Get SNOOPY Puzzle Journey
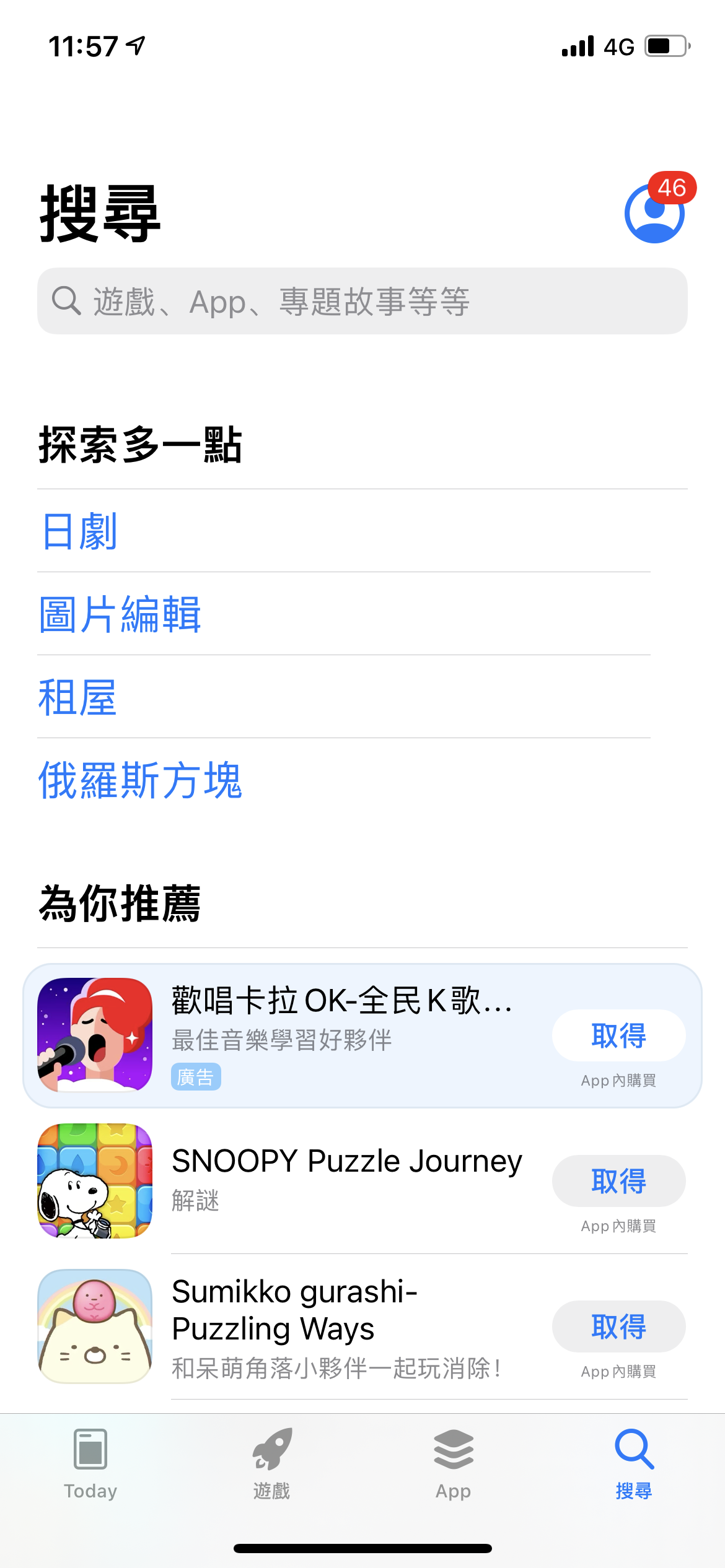This screenshot has width=725, height=1568. click(x=618, y=1181)
